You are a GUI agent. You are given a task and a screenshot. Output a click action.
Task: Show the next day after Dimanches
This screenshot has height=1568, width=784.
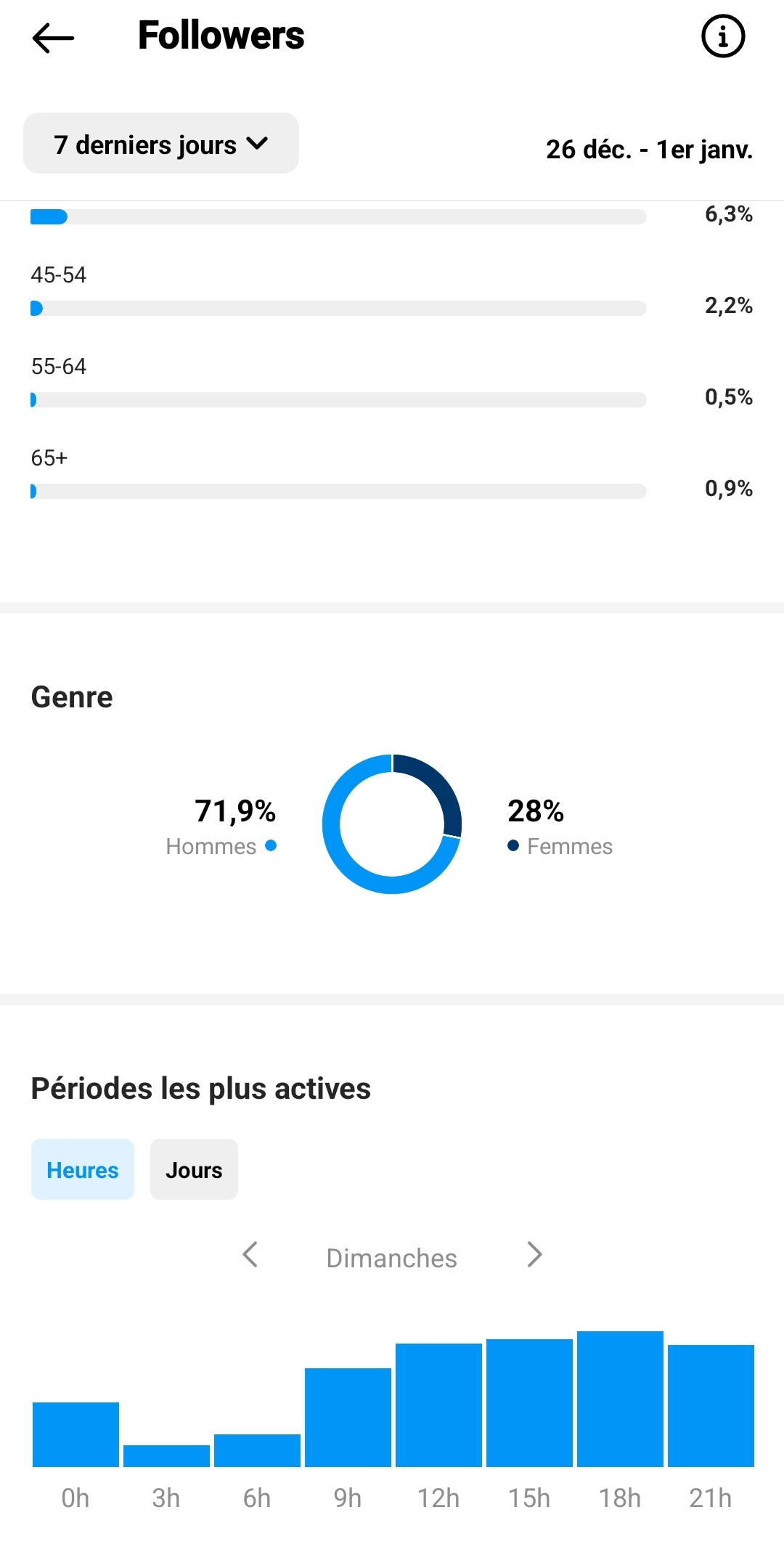point(534,1254)
